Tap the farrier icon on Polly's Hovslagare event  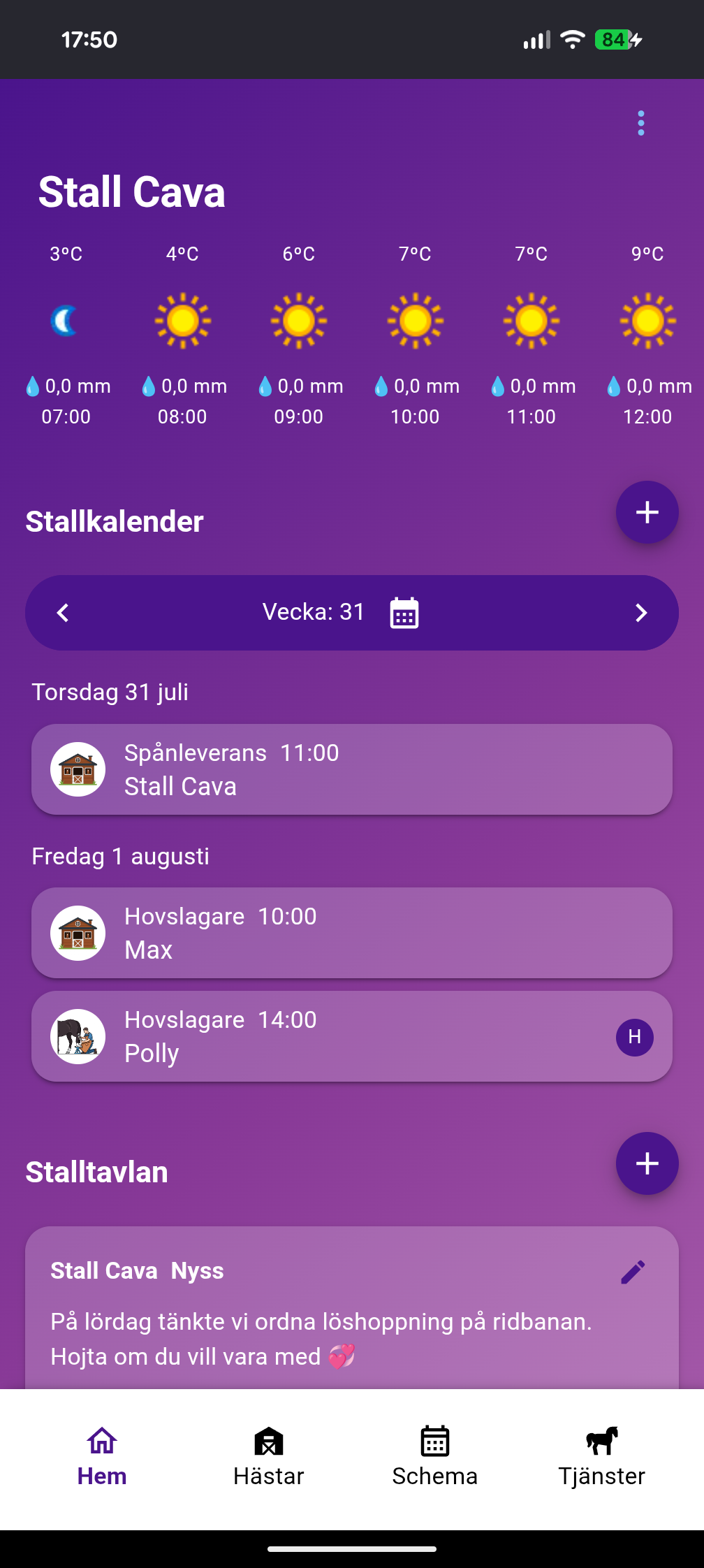78,1037
